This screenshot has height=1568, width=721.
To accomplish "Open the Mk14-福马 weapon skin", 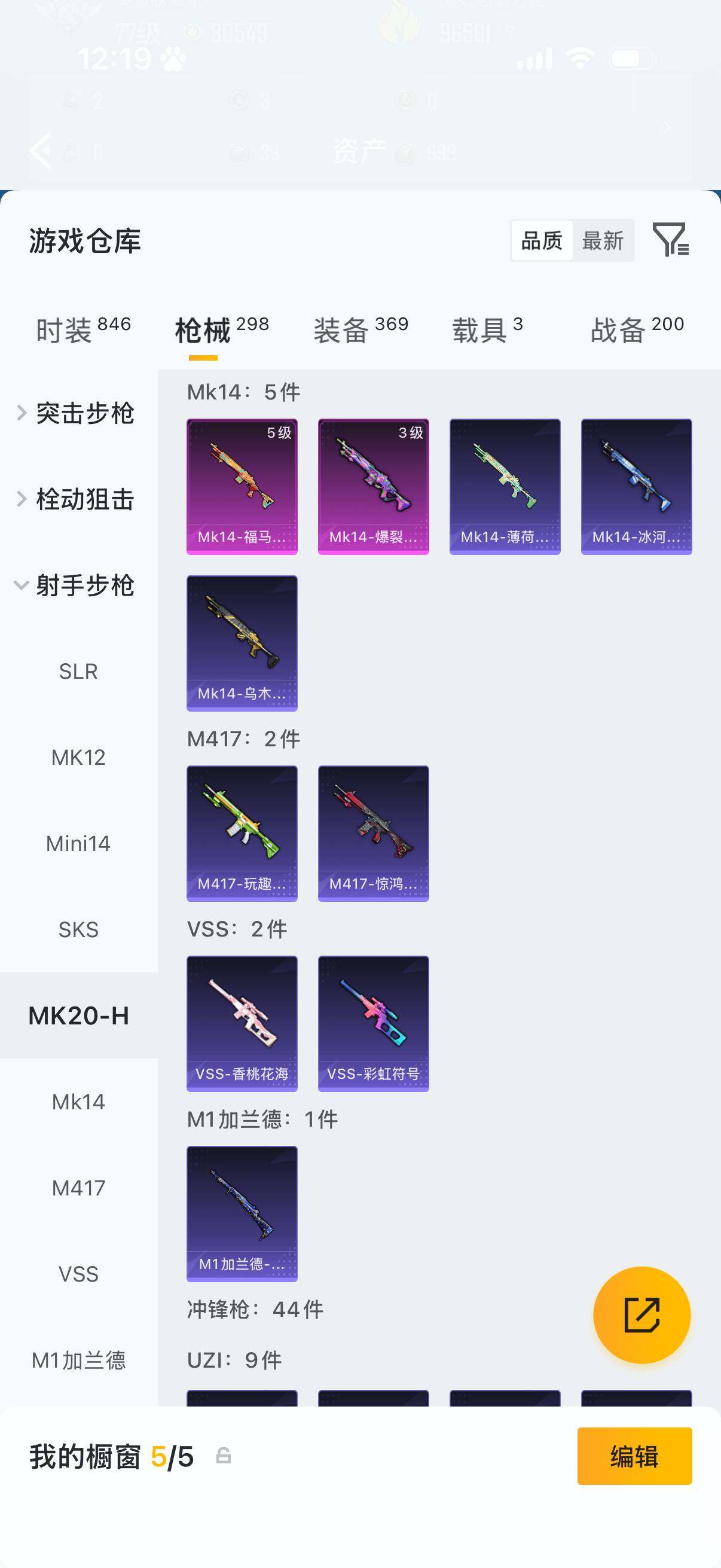I will (242, 484).
